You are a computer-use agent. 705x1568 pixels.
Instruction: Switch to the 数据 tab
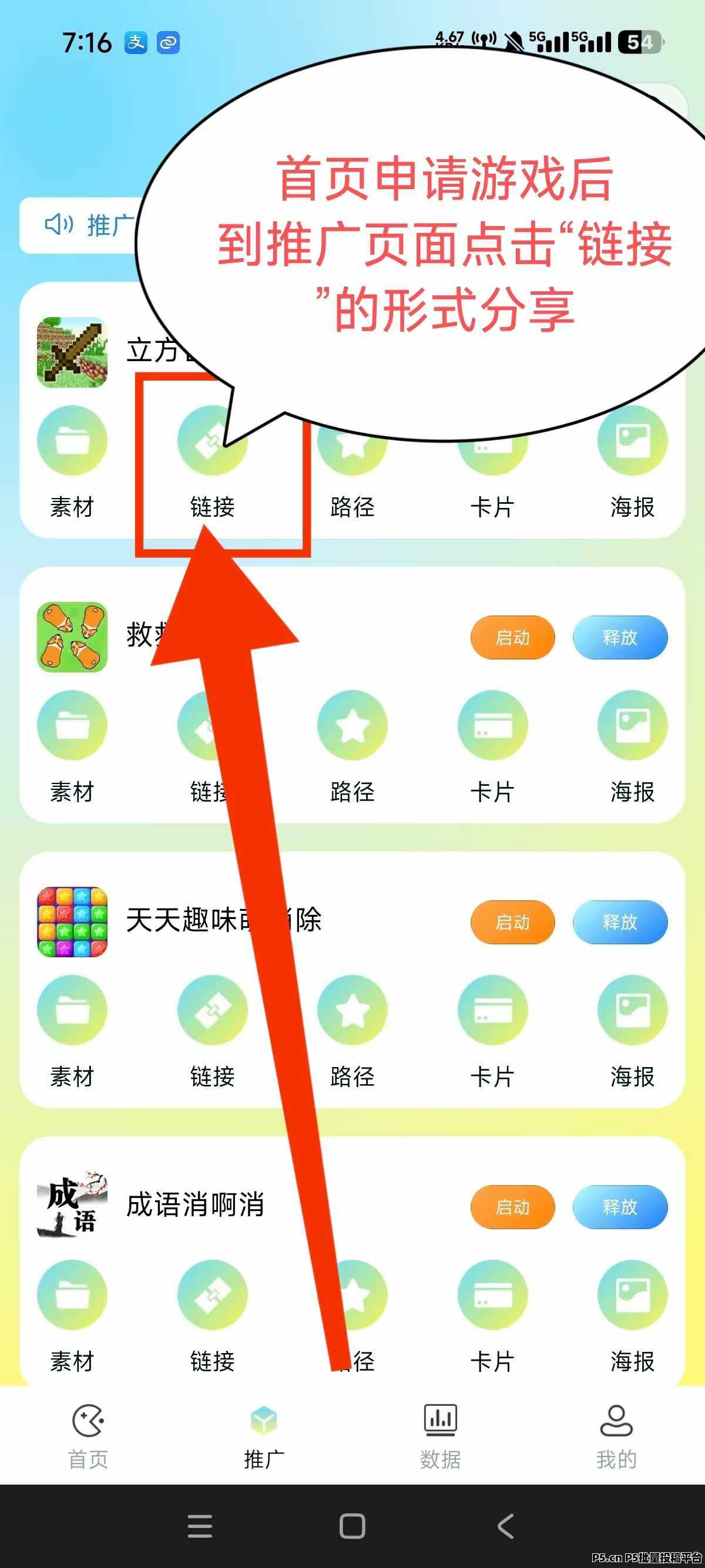click(x=440, y=1436)
